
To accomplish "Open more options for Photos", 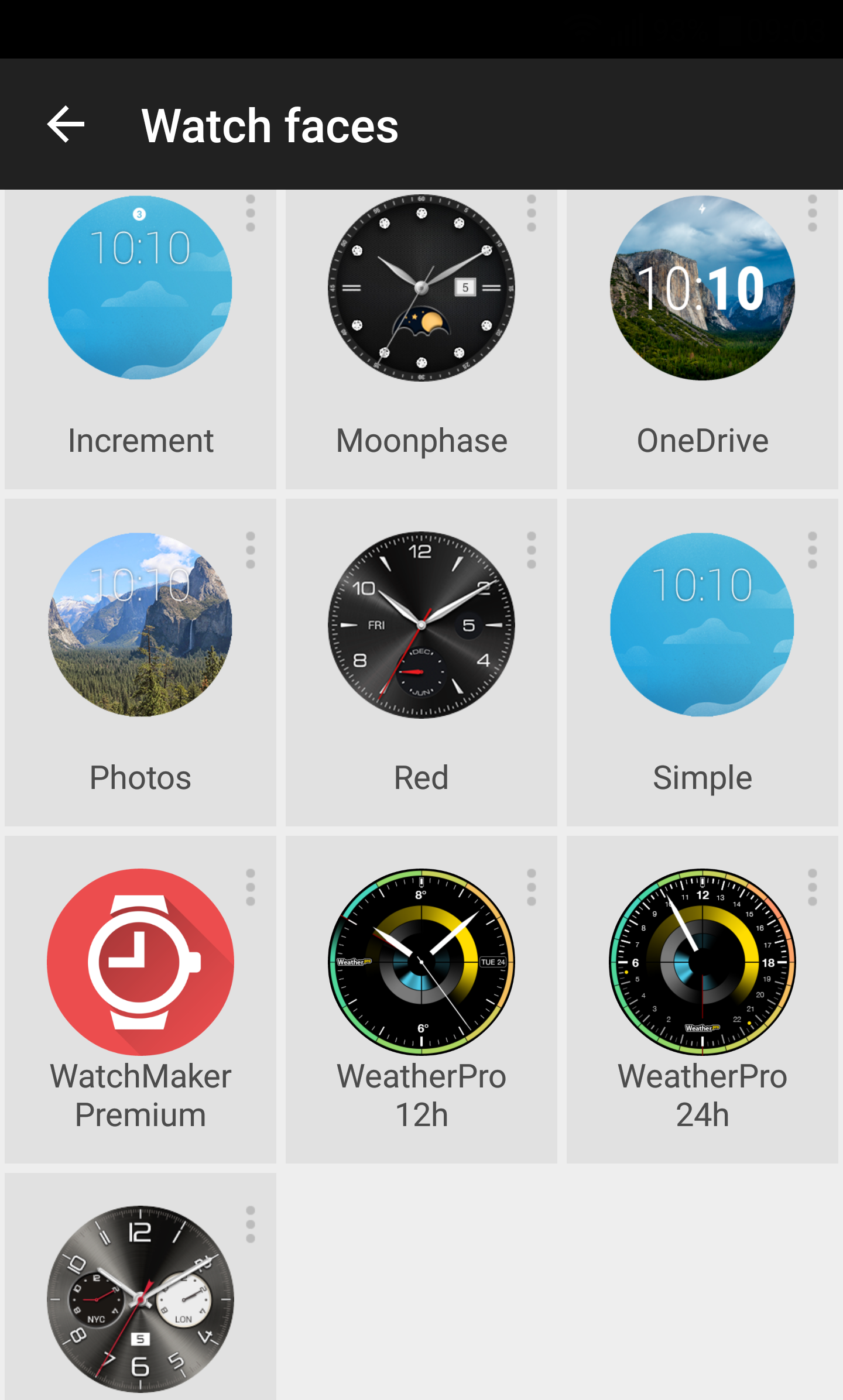I will [x=251, y=550].
